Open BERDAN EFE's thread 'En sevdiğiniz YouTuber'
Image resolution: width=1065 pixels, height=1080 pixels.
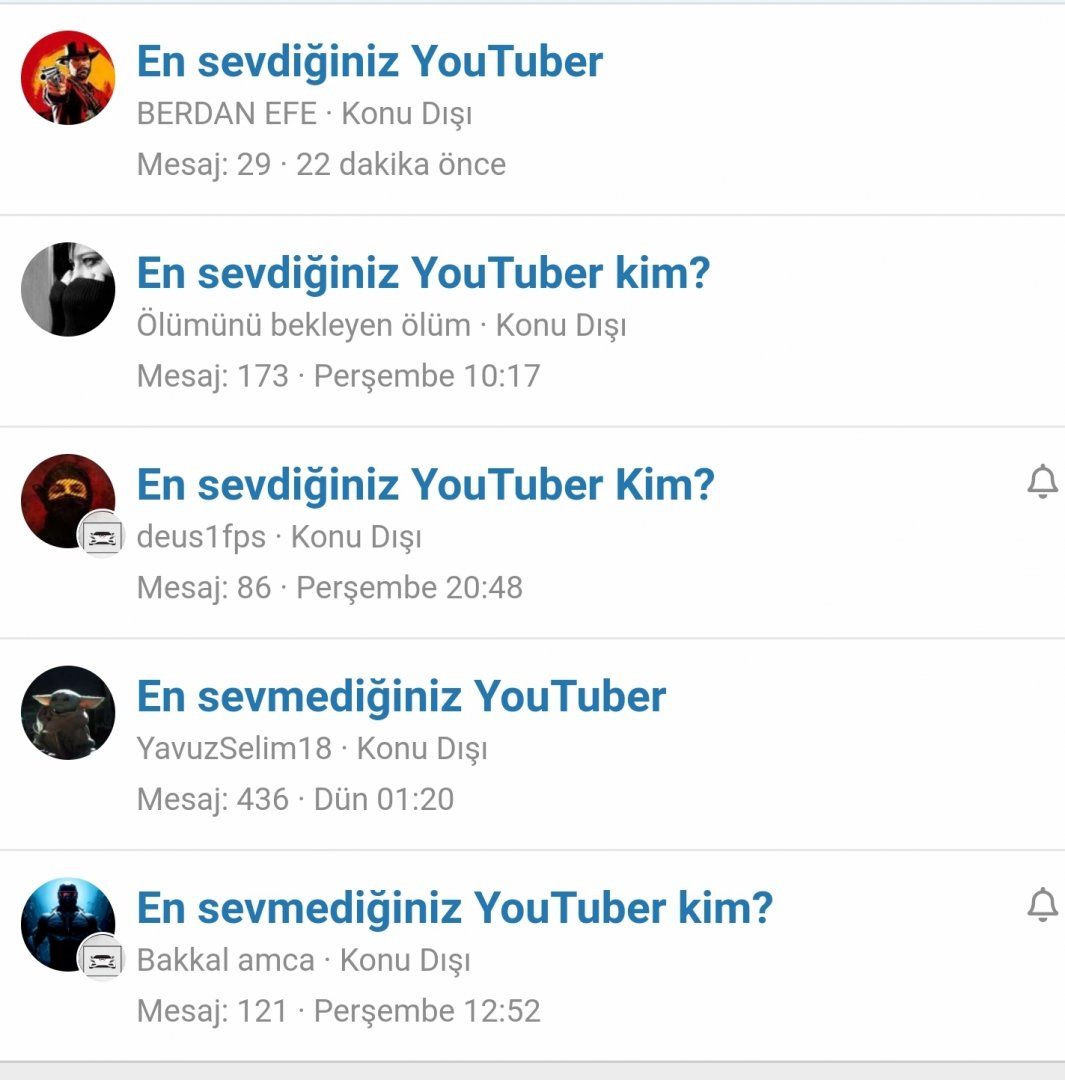pyautogui.click(x=369, y=62)
